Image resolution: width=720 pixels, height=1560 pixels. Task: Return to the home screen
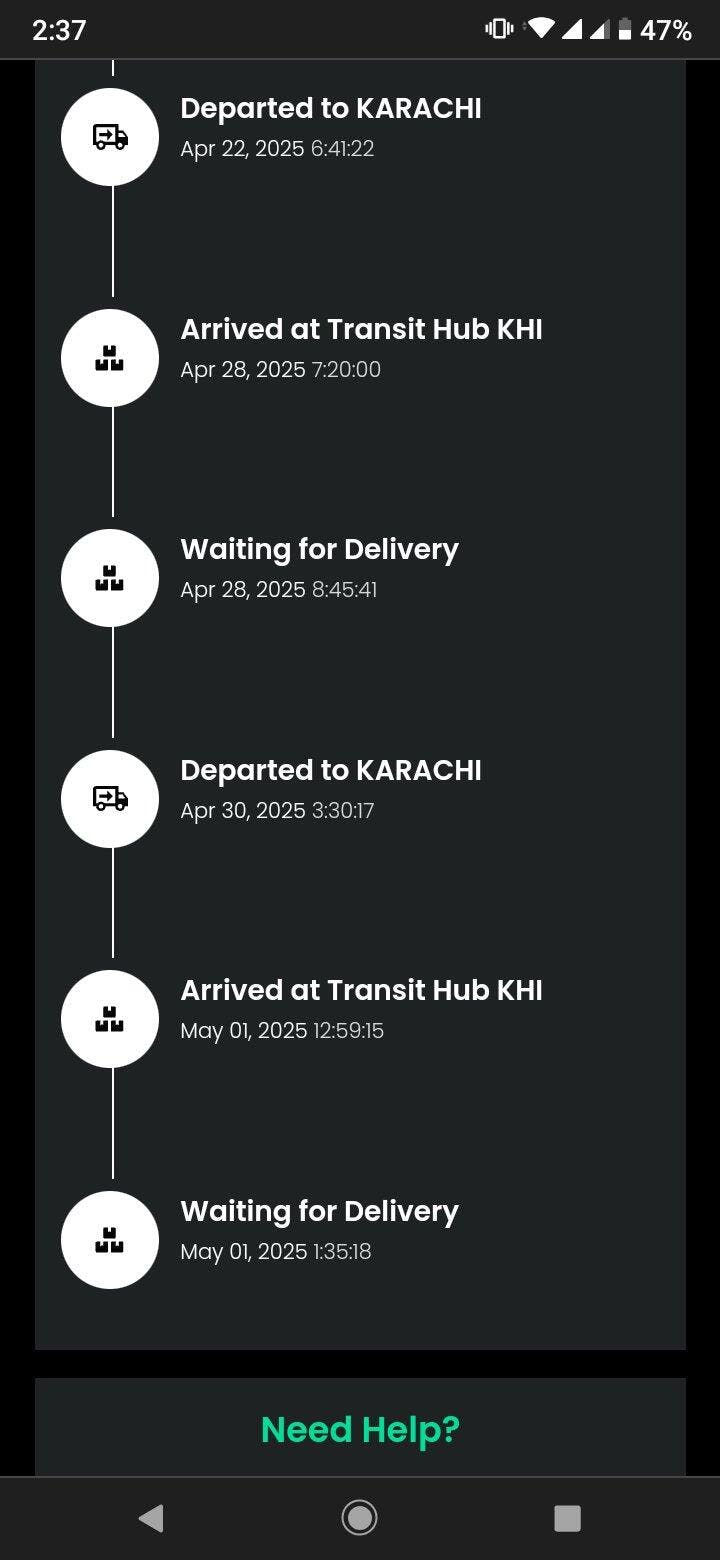[x=359, y=1518]
